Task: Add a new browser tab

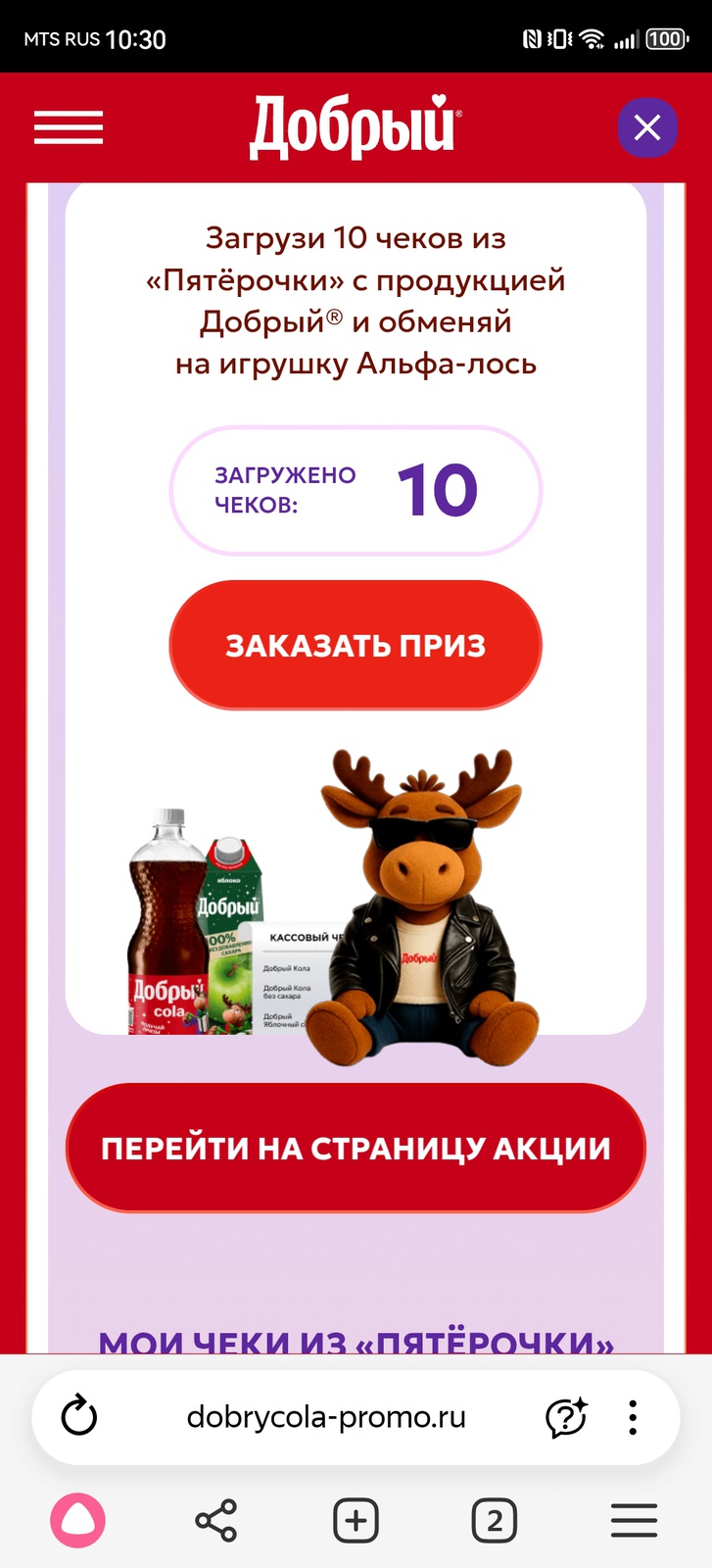Action: (356, 1521)
